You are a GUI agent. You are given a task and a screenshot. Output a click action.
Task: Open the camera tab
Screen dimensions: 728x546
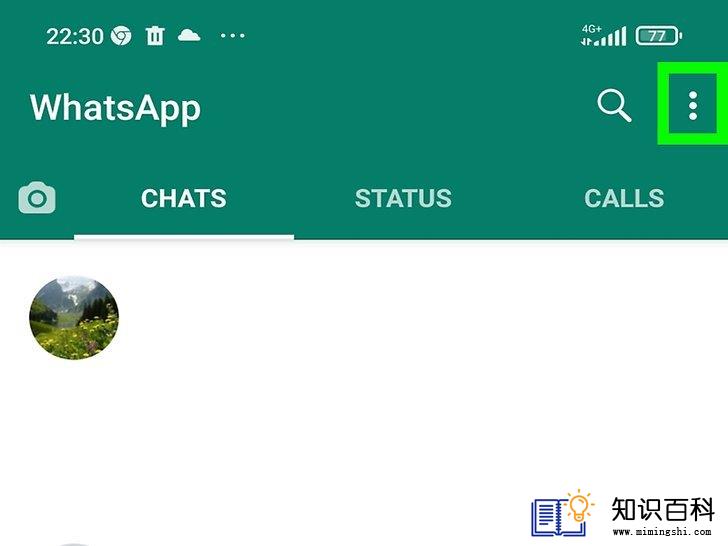(x=37, y=198)
